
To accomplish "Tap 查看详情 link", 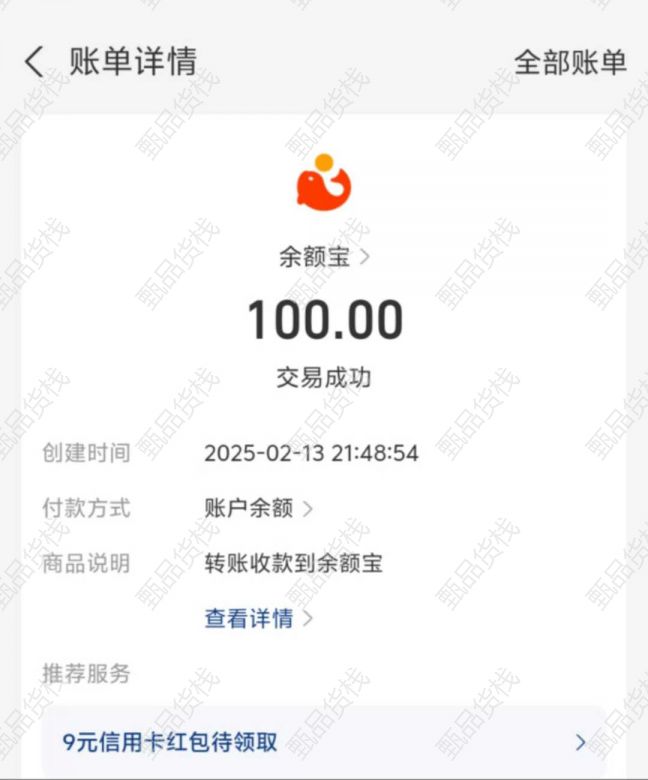I will click(x=258, y=618).
